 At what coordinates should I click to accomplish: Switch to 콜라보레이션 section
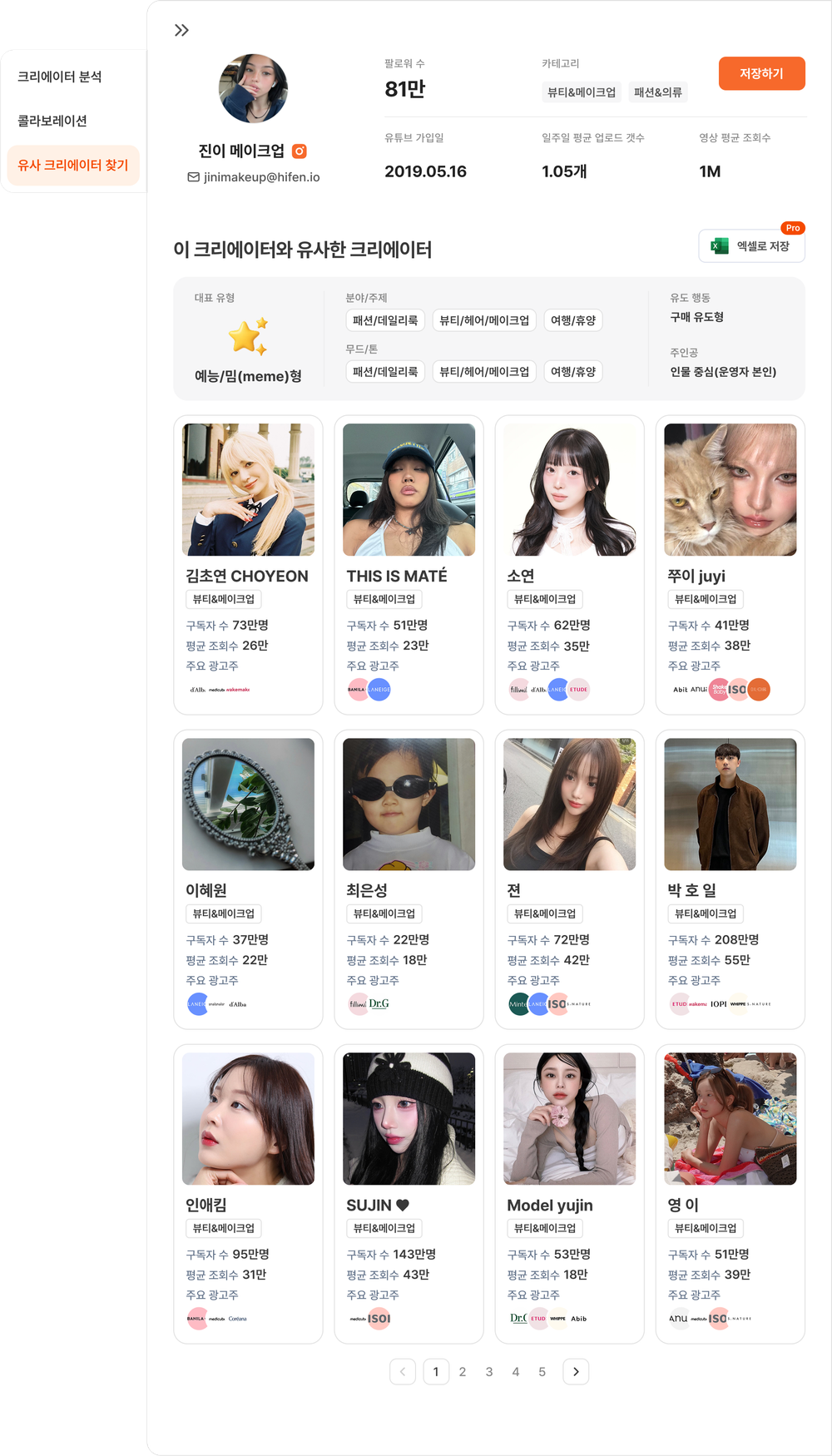[52, 121]
